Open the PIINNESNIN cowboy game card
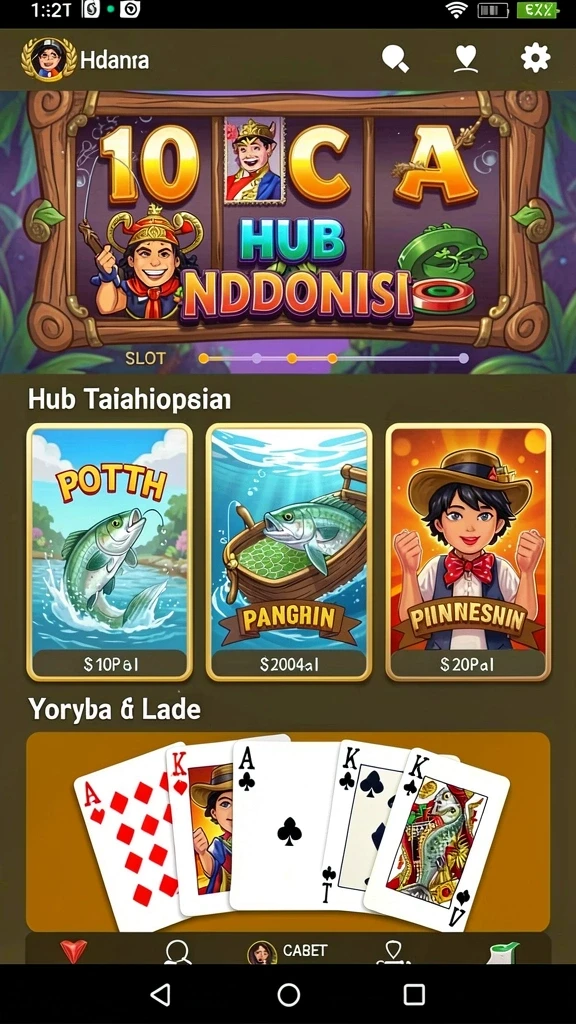 click(468, 552)
